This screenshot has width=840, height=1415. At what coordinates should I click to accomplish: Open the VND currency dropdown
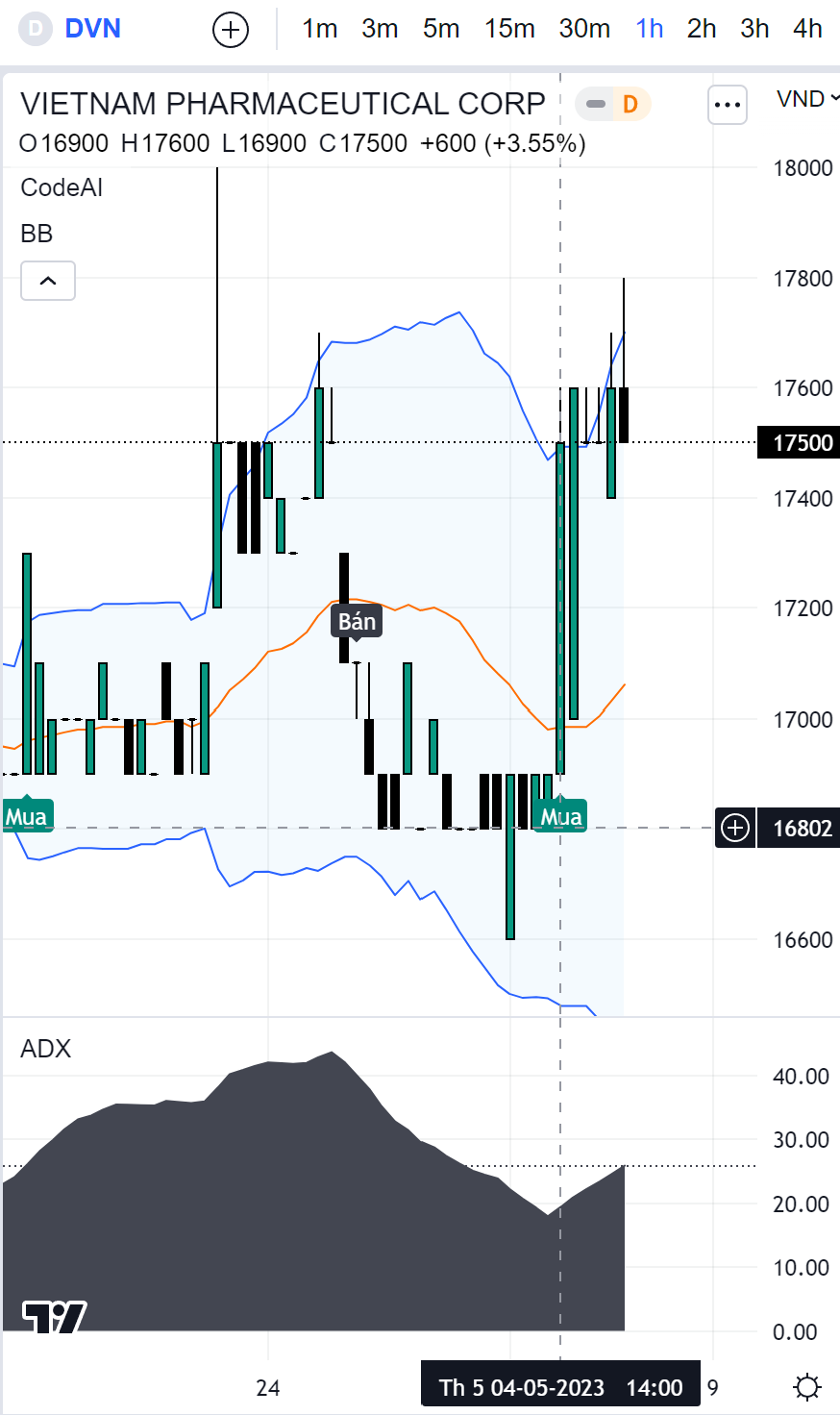pos(807,99)
